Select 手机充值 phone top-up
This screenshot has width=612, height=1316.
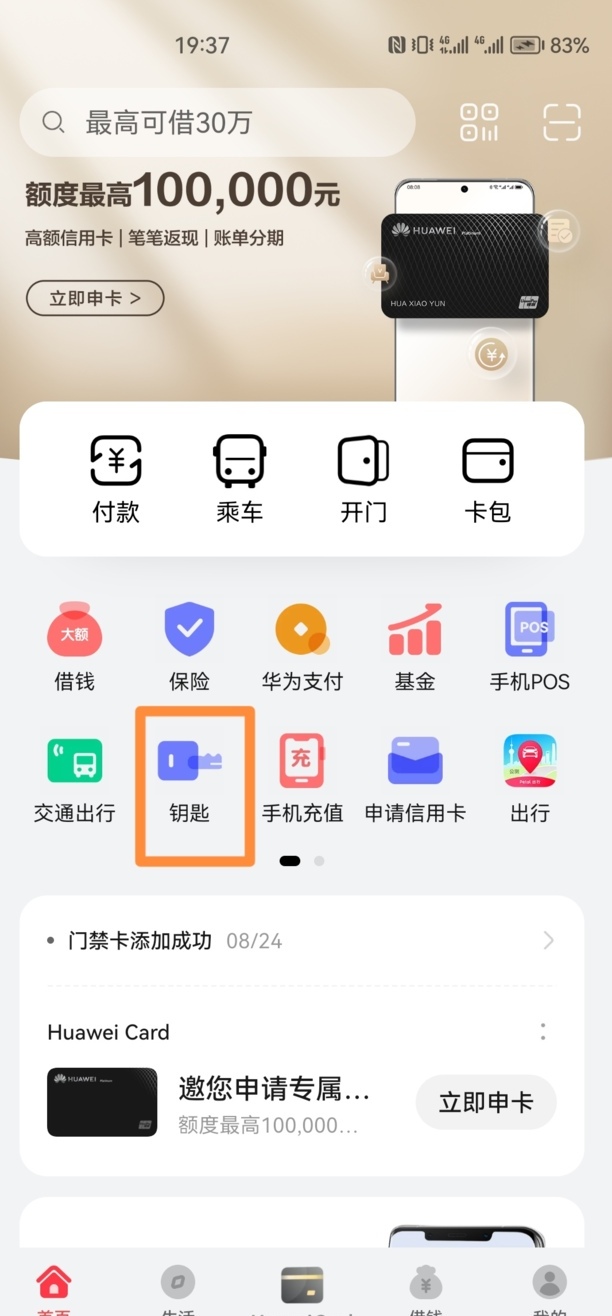point(302,779)
